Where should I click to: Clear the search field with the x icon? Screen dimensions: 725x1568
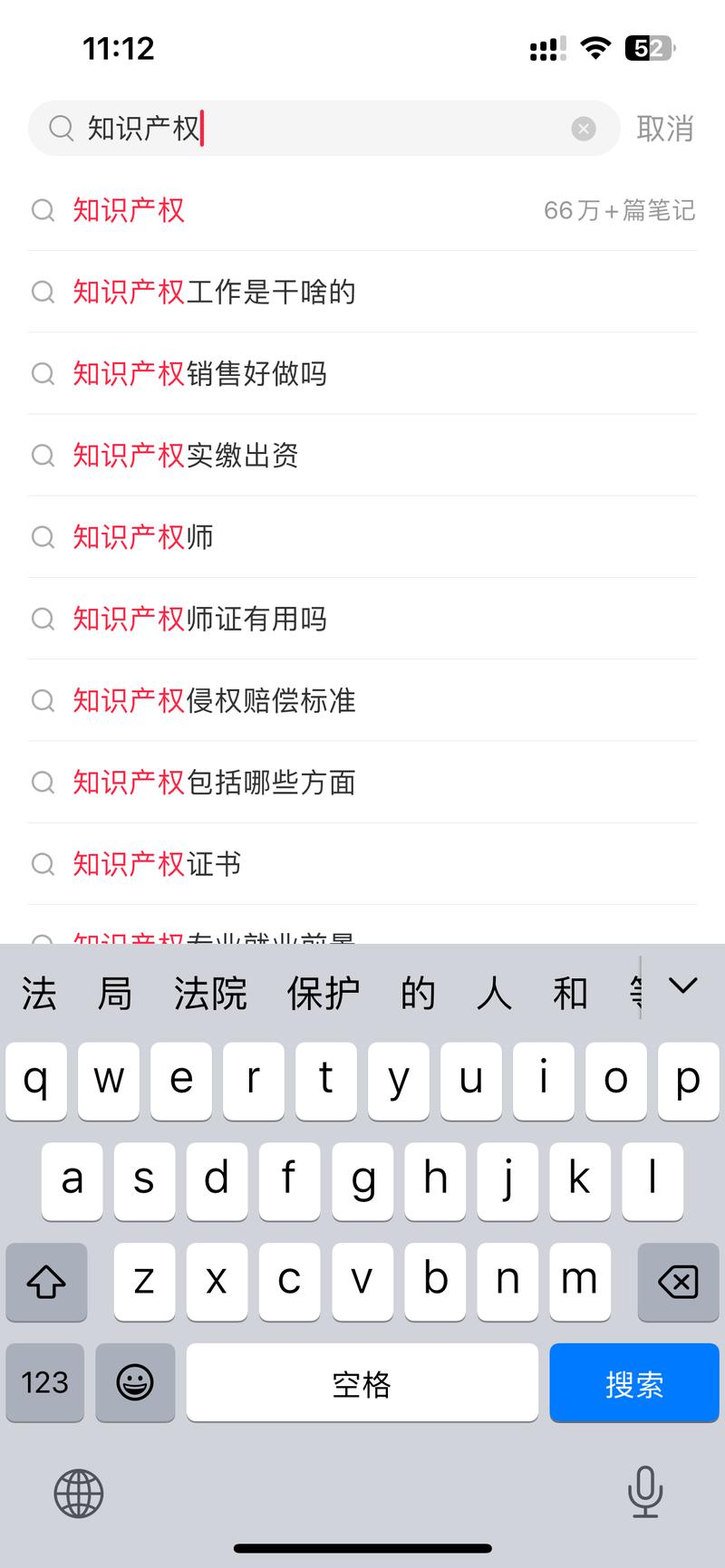tap(583, 128)
